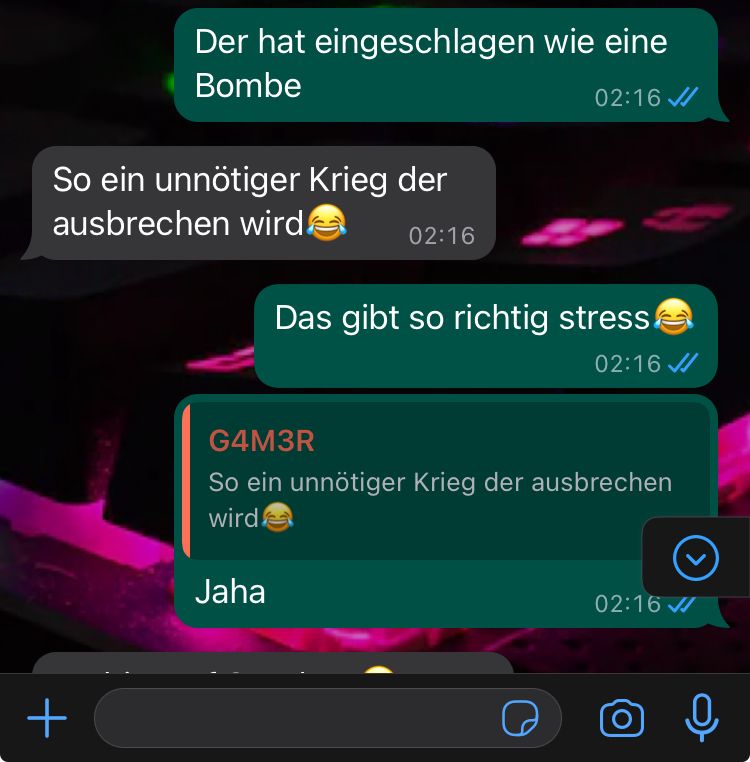
Task: Open the plus attachment menu
Action: (x=46, y=718)
